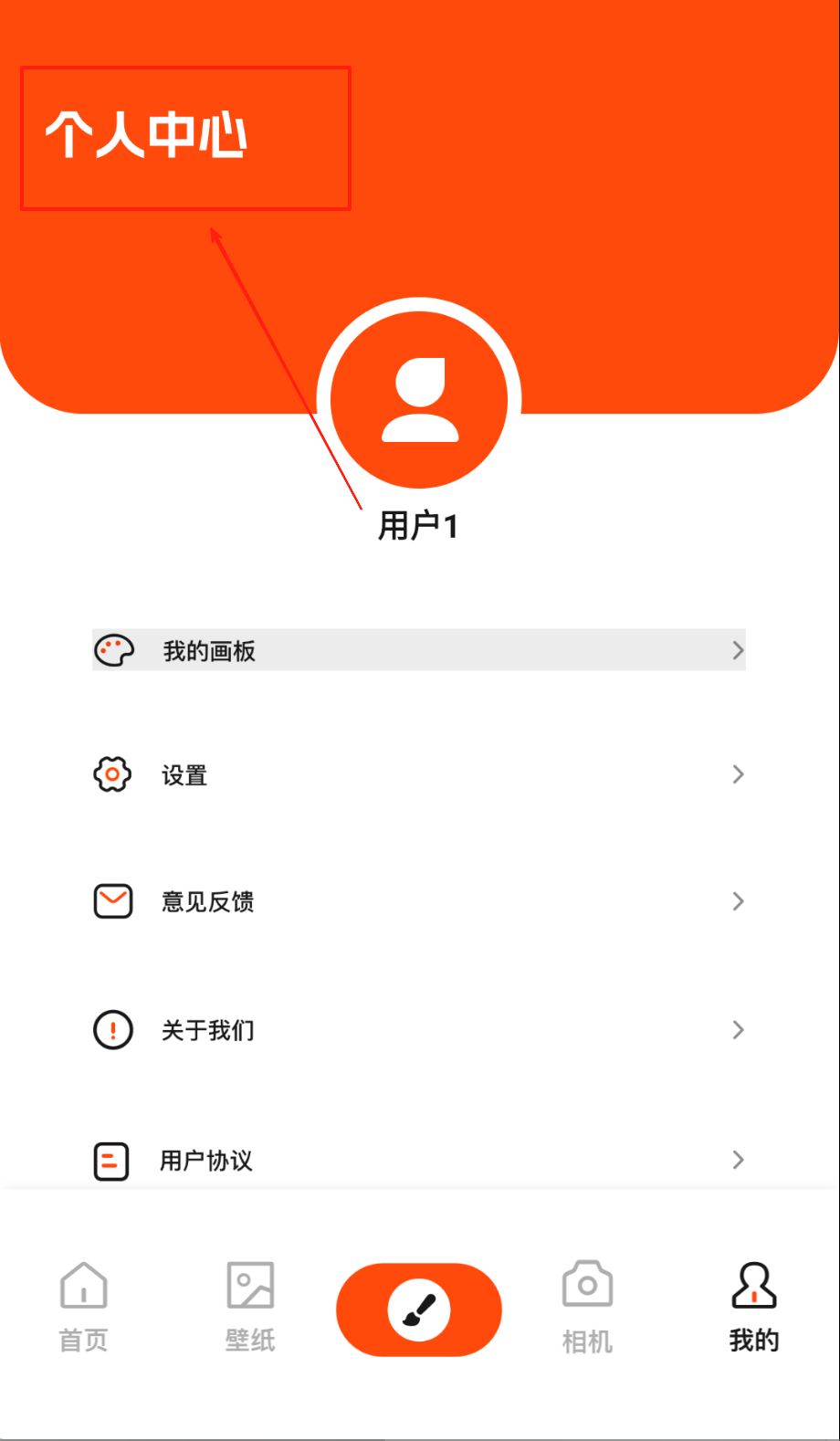Open 设置 settings row
Screen dimensions: 840x1441
click(x=418, y=775)
